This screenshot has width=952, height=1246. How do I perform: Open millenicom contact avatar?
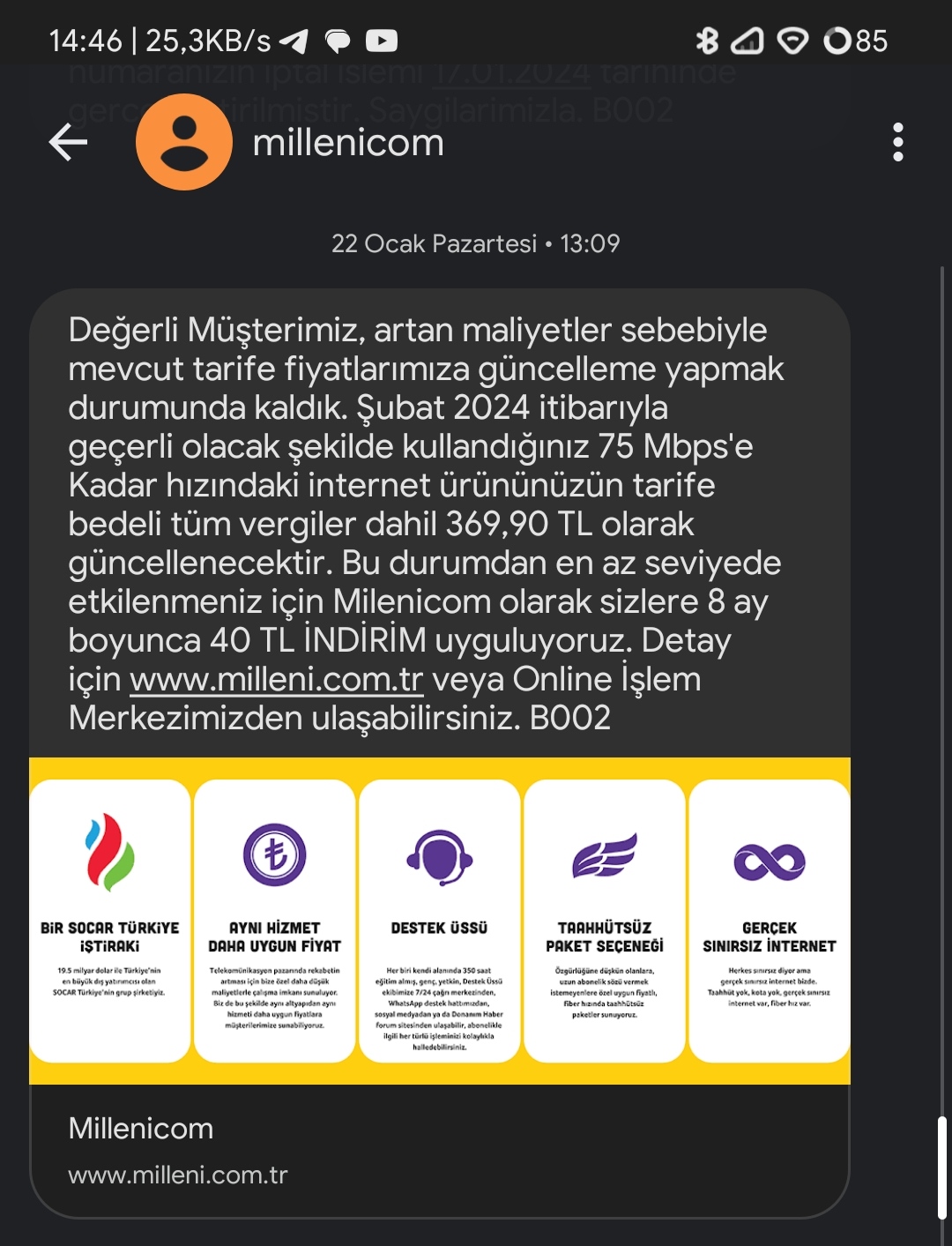coord(184,142)
